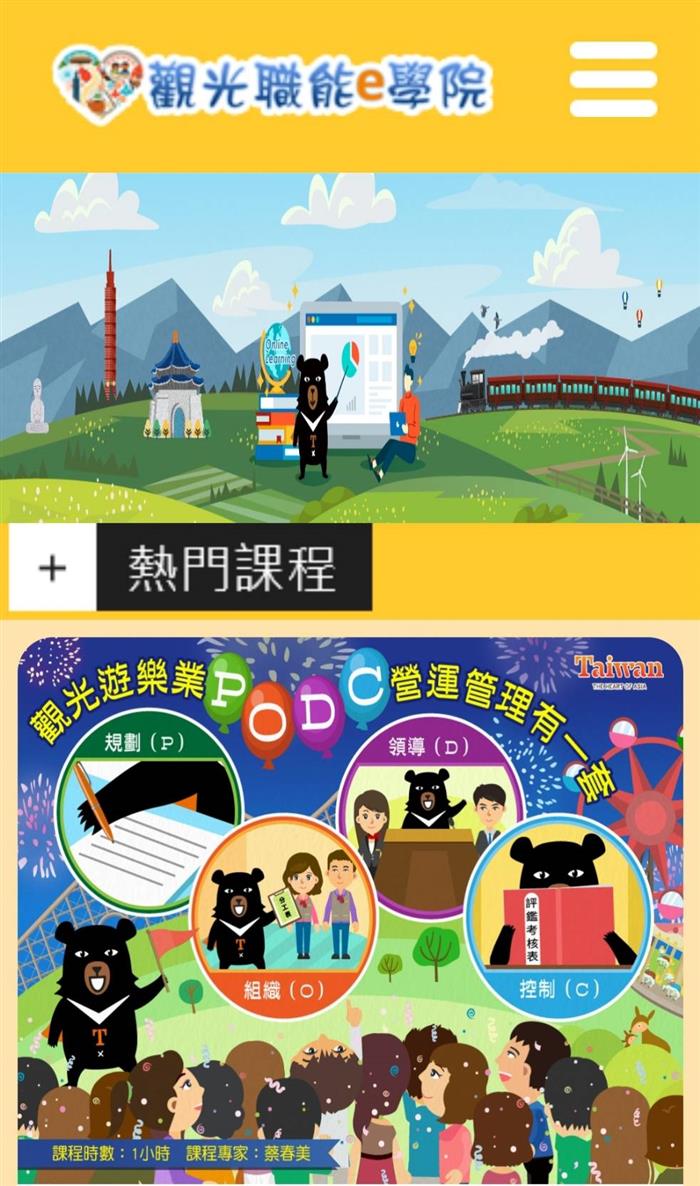
Task: Tap the 觀光職能e學院 logo to go home
Action: pos(273,83)
